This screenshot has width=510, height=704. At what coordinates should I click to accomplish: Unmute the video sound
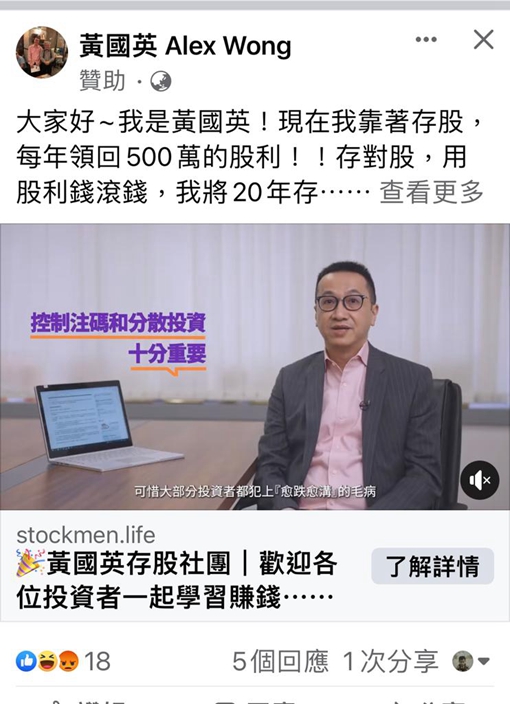[480, 480]
